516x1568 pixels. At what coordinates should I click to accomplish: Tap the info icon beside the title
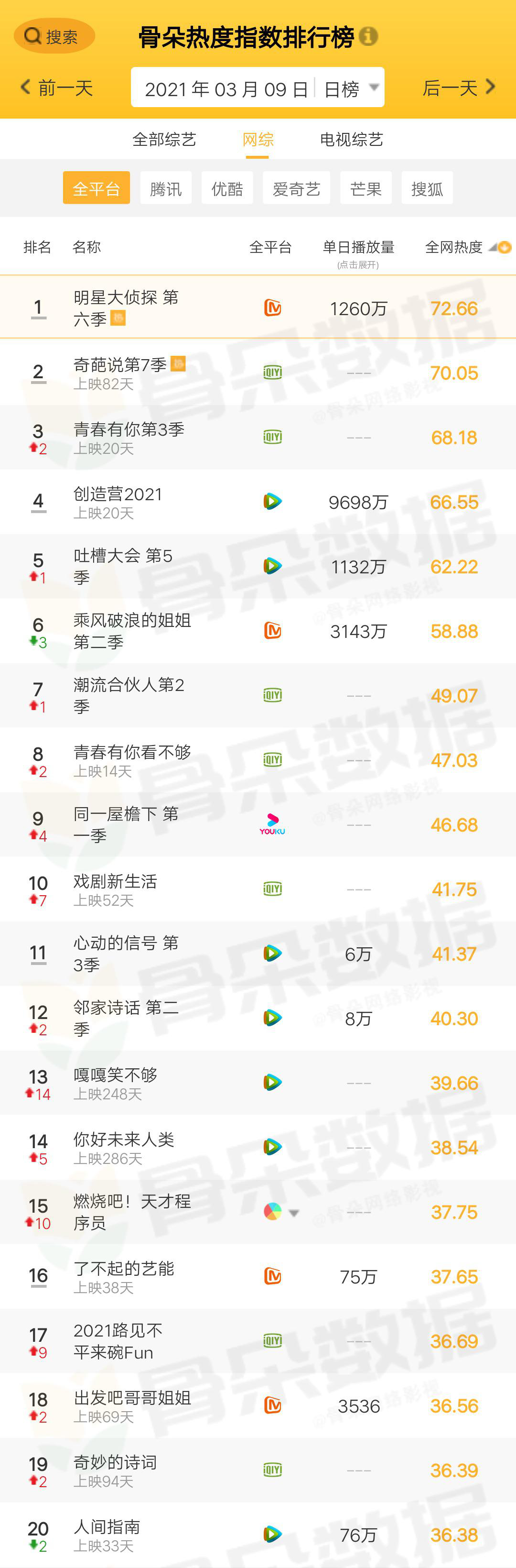click(x=368, y=36)
